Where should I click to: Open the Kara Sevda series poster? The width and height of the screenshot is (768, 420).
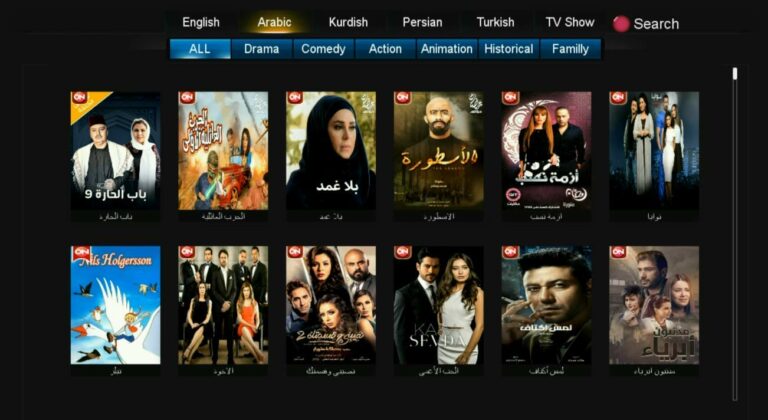(x=438, y=305)
